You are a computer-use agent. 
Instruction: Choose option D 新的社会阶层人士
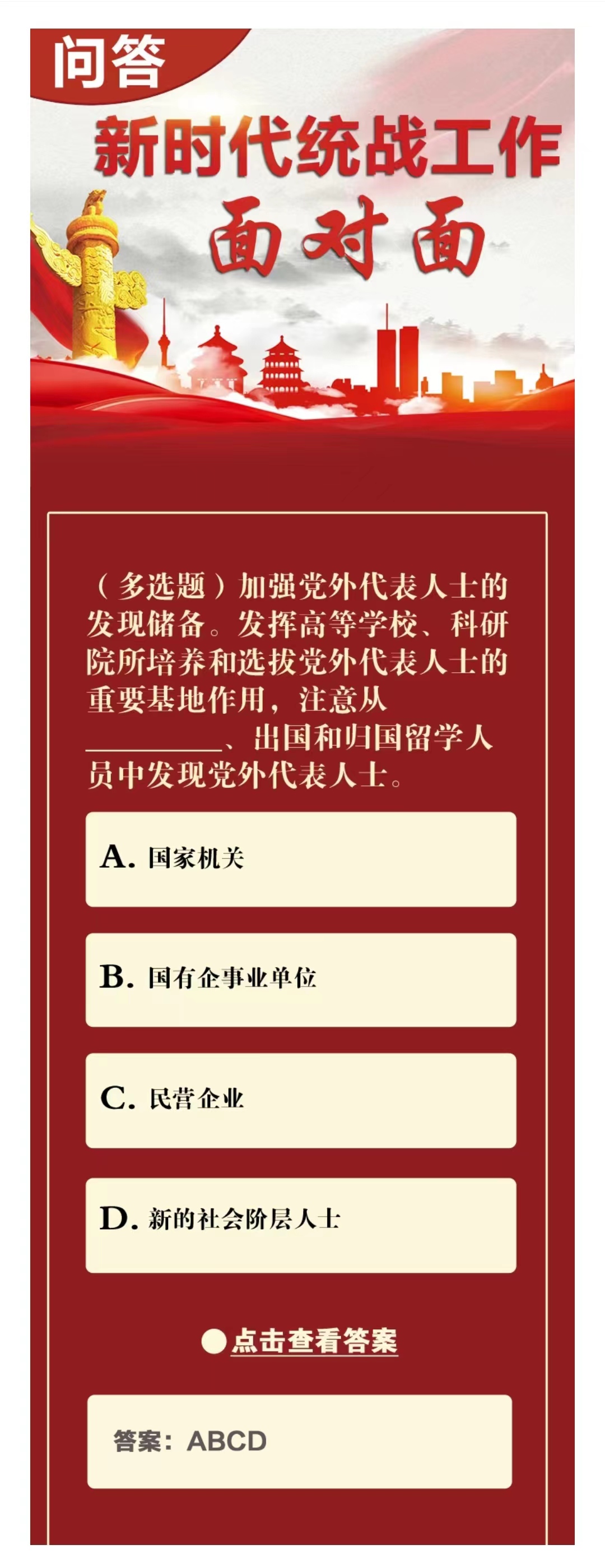(301, 1220)
